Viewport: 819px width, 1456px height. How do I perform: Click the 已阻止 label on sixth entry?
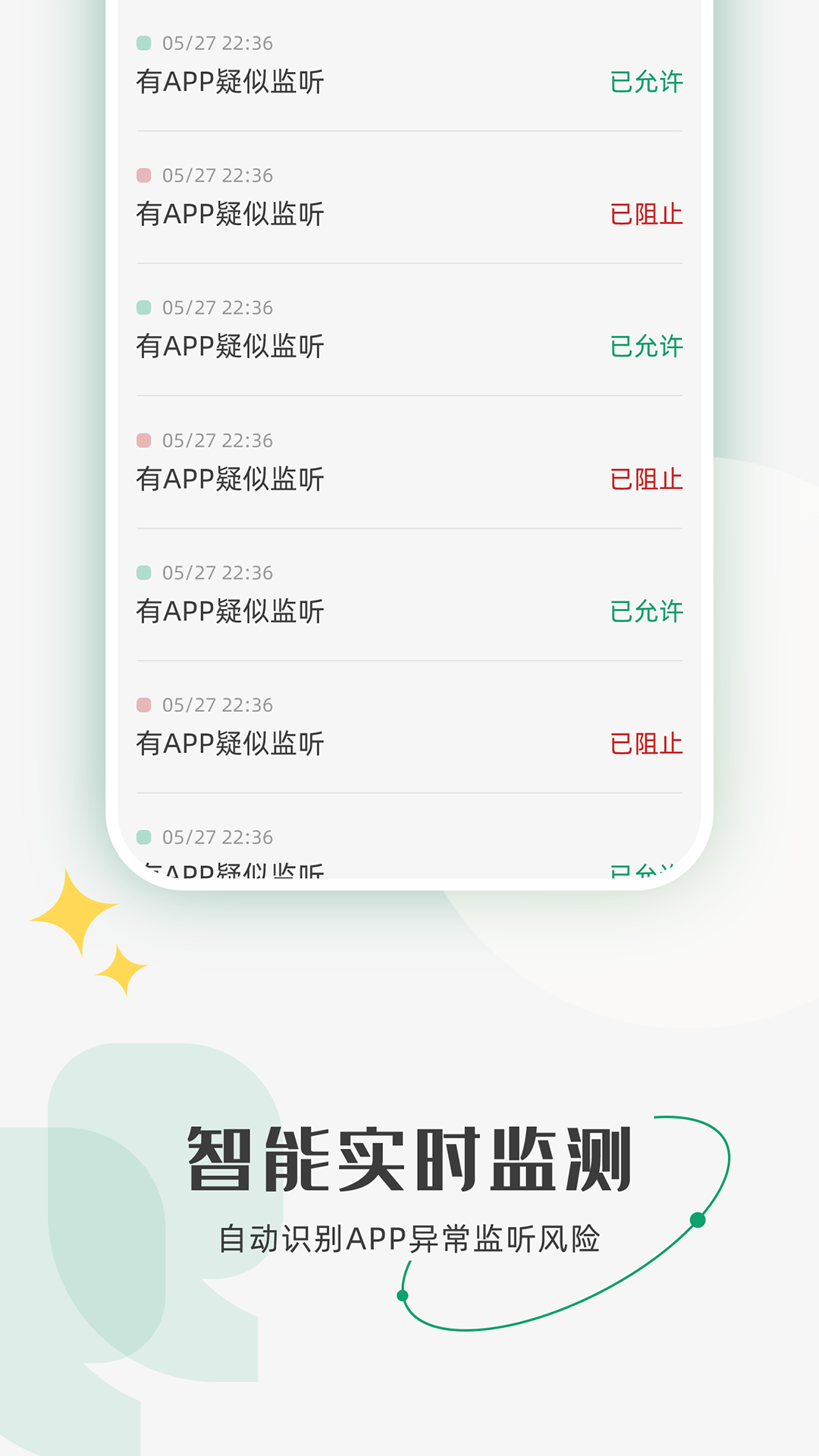[645, 744]
